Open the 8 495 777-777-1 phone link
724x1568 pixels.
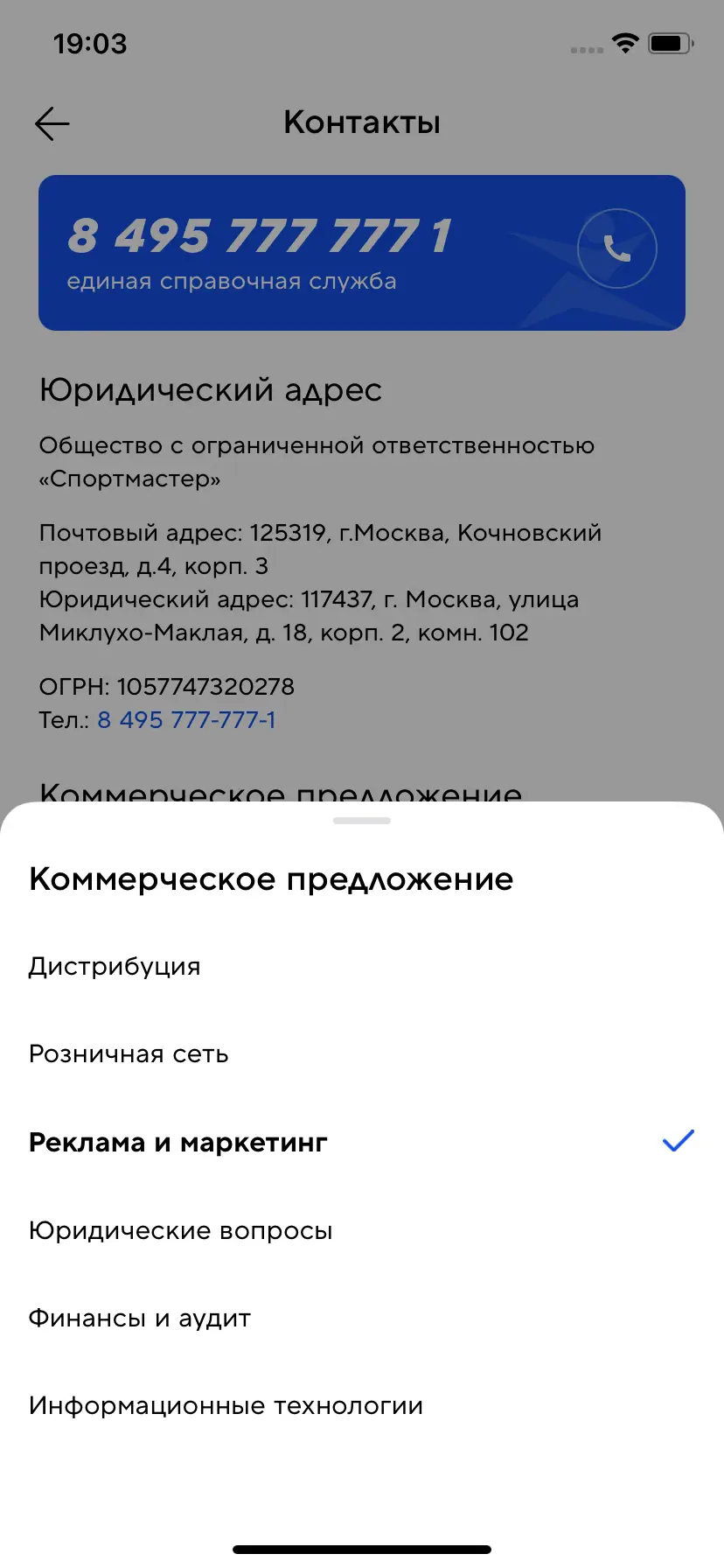pyautogui.click(x=186, y=720)
